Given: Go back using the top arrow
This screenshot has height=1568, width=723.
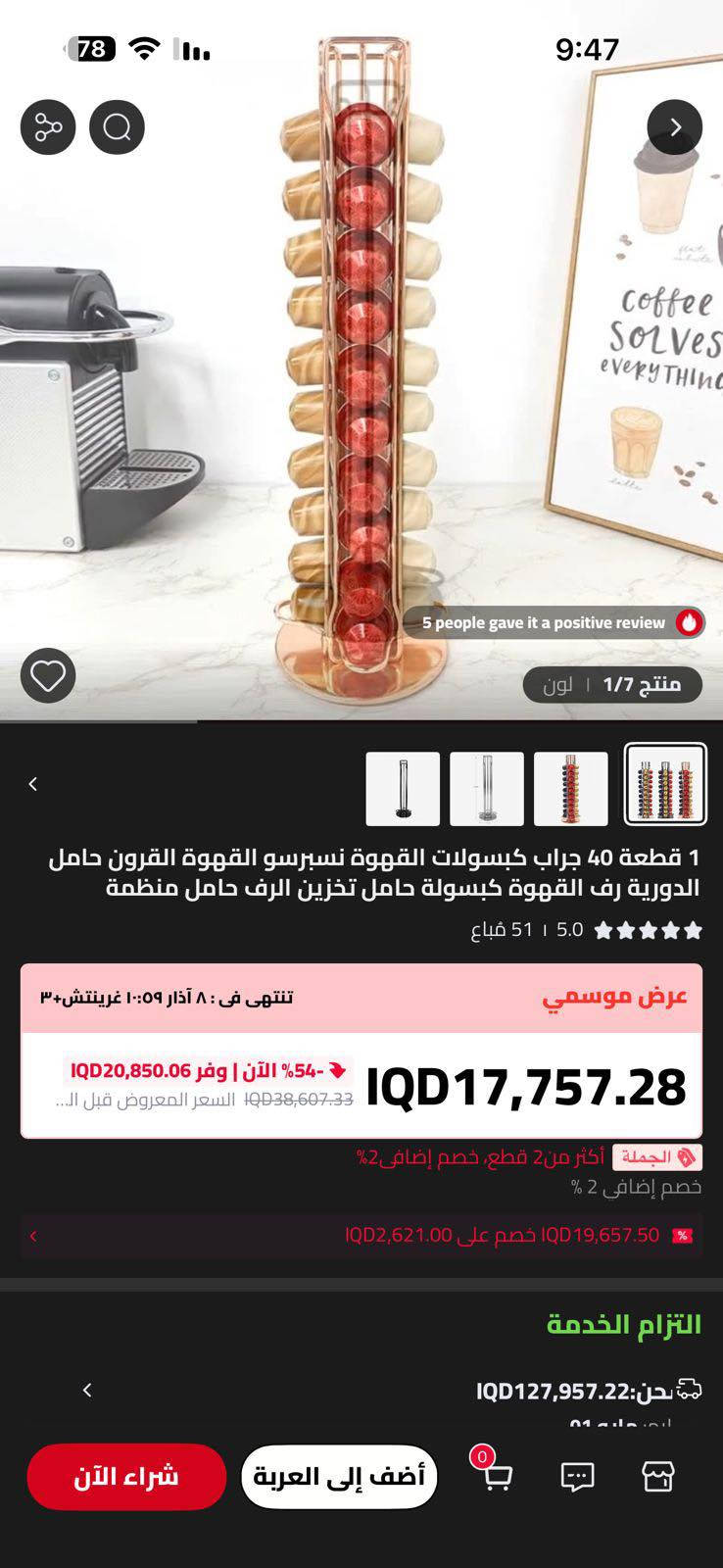Looking at the screenshot, I should [674, 127].
